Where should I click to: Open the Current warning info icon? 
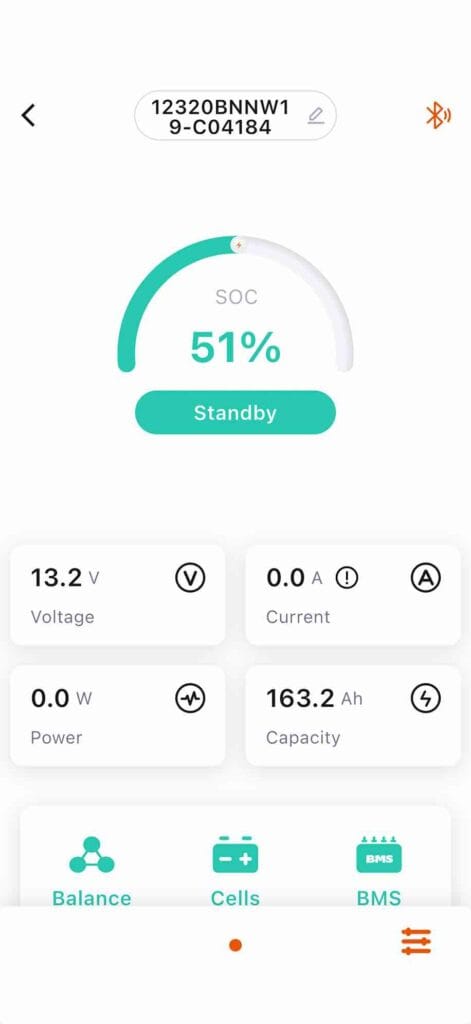click(x=346, y=577)
